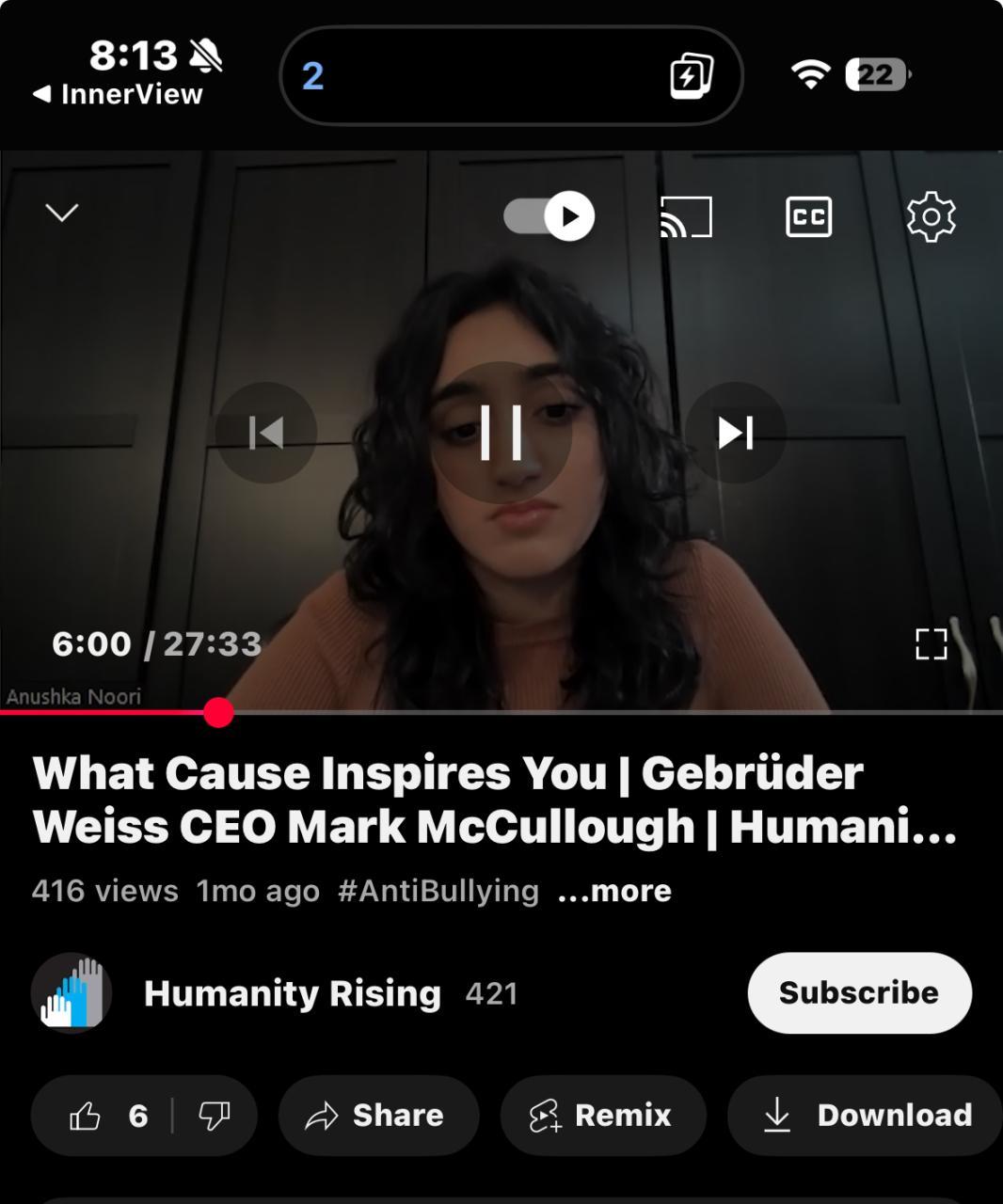Minimize the video player with the down chevron
The height and width of the screenshot is (1204, 1003).
click(x=62, y=214)
